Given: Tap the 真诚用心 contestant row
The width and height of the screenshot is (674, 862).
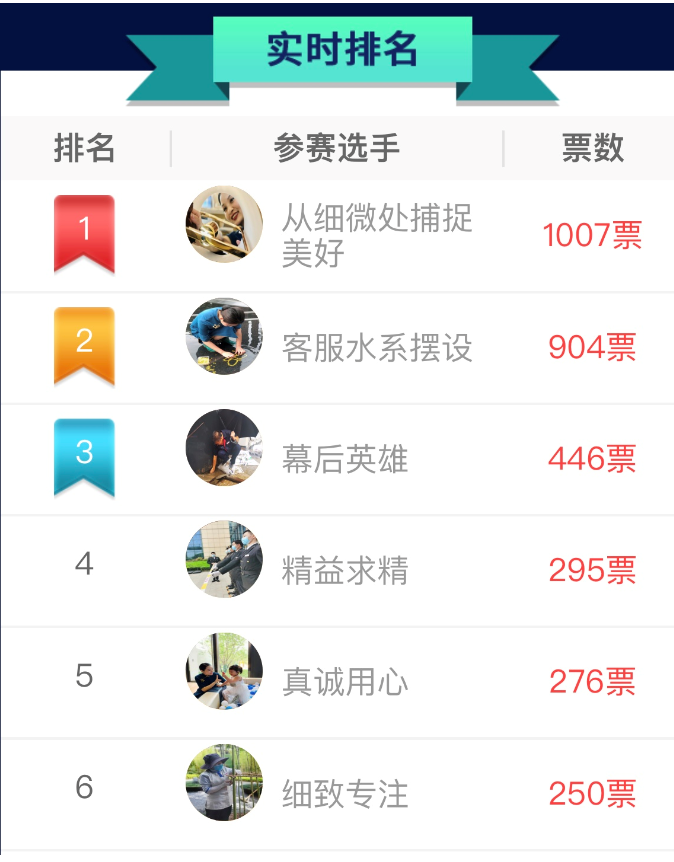Looking at the screenshot, I should (x=345, y=683).
